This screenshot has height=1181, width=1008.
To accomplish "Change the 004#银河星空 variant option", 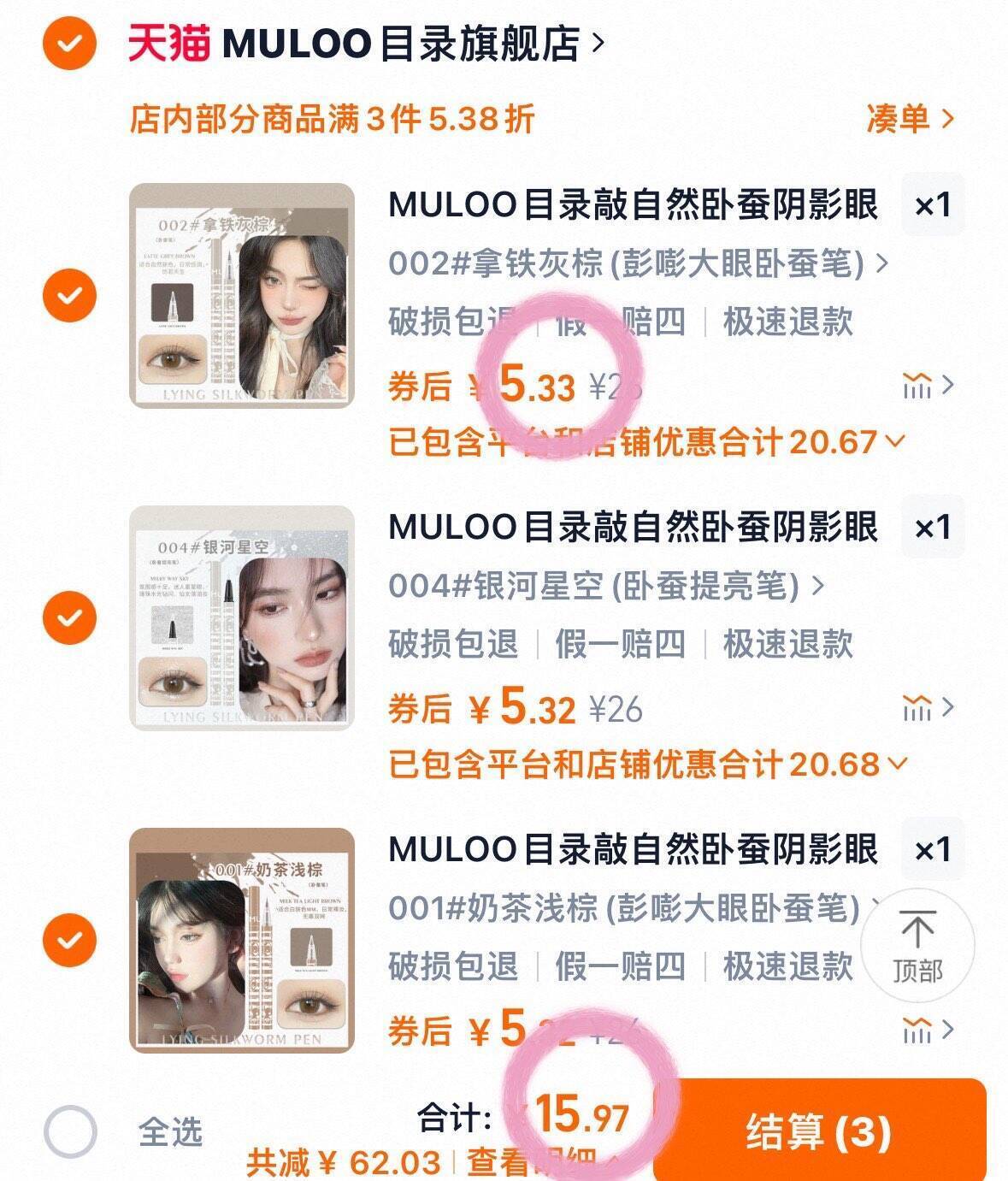I will pyautogui.click(x=605, y=586).
